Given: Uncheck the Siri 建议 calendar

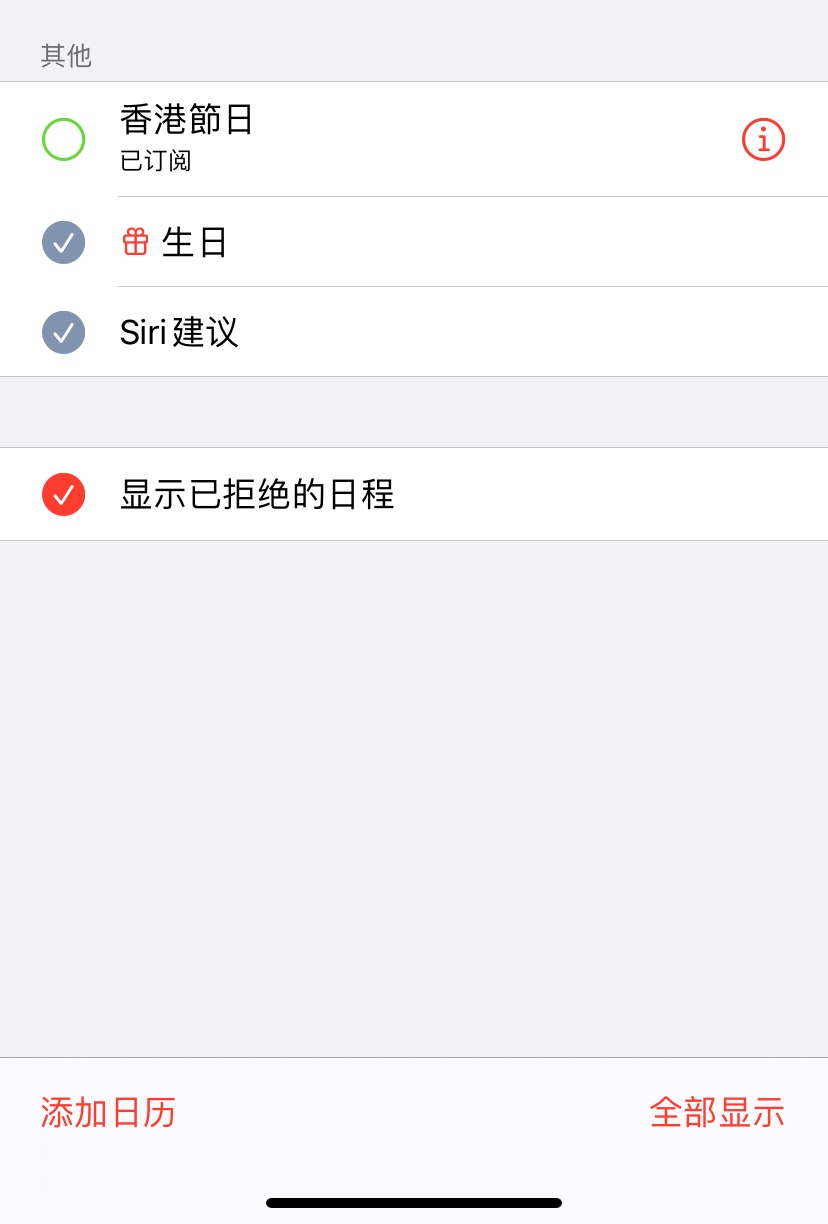Looking at the screenshot, I should (x=63, y=332).
